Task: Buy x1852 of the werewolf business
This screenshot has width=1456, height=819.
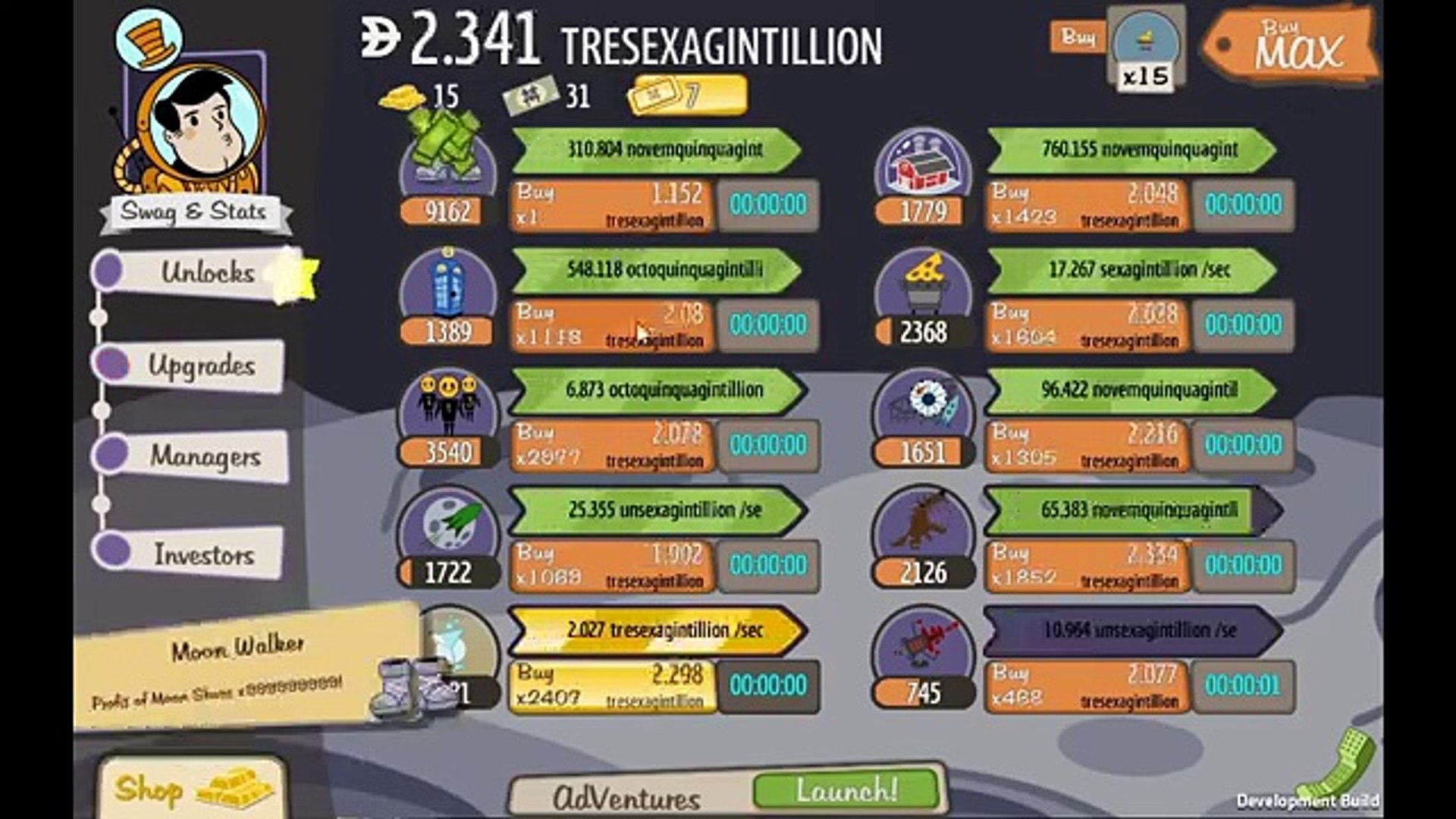Action: point(1086,566)
